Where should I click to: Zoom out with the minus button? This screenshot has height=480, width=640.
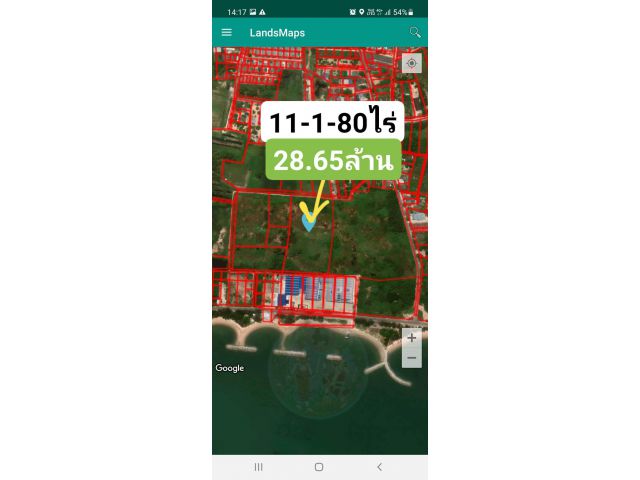(x=411, y=358)
